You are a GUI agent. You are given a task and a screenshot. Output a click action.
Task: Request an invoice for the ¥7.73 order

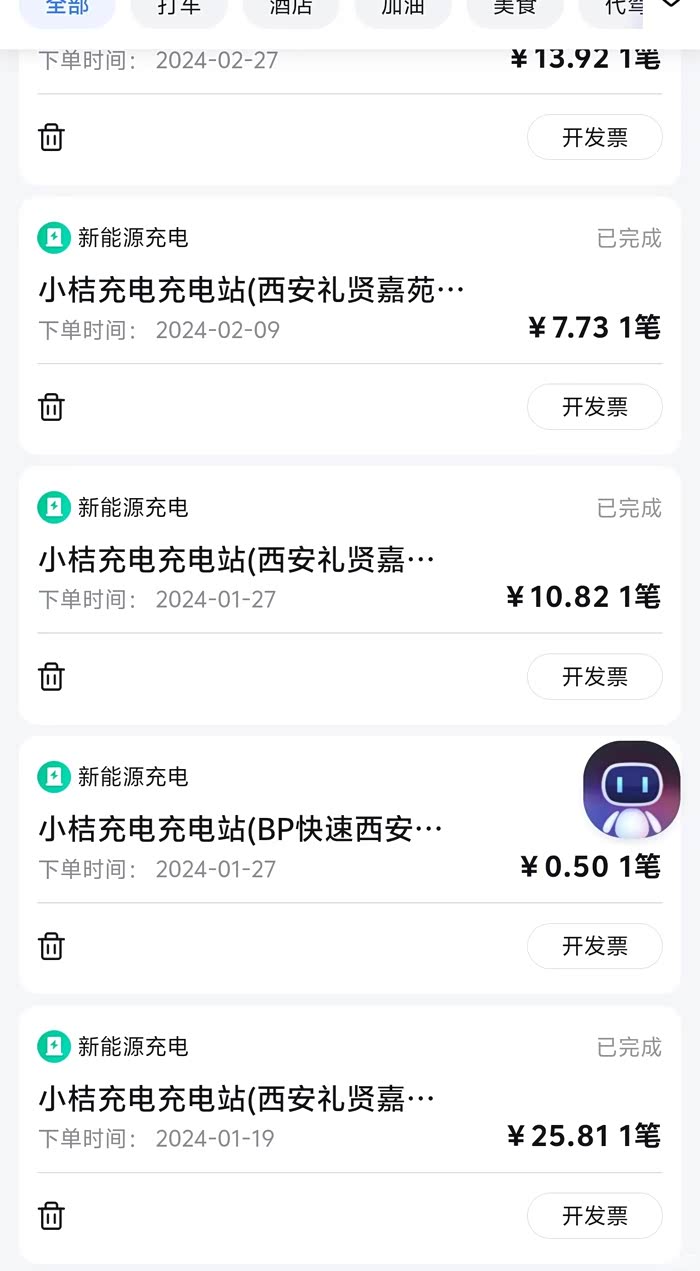pos(594,407)
